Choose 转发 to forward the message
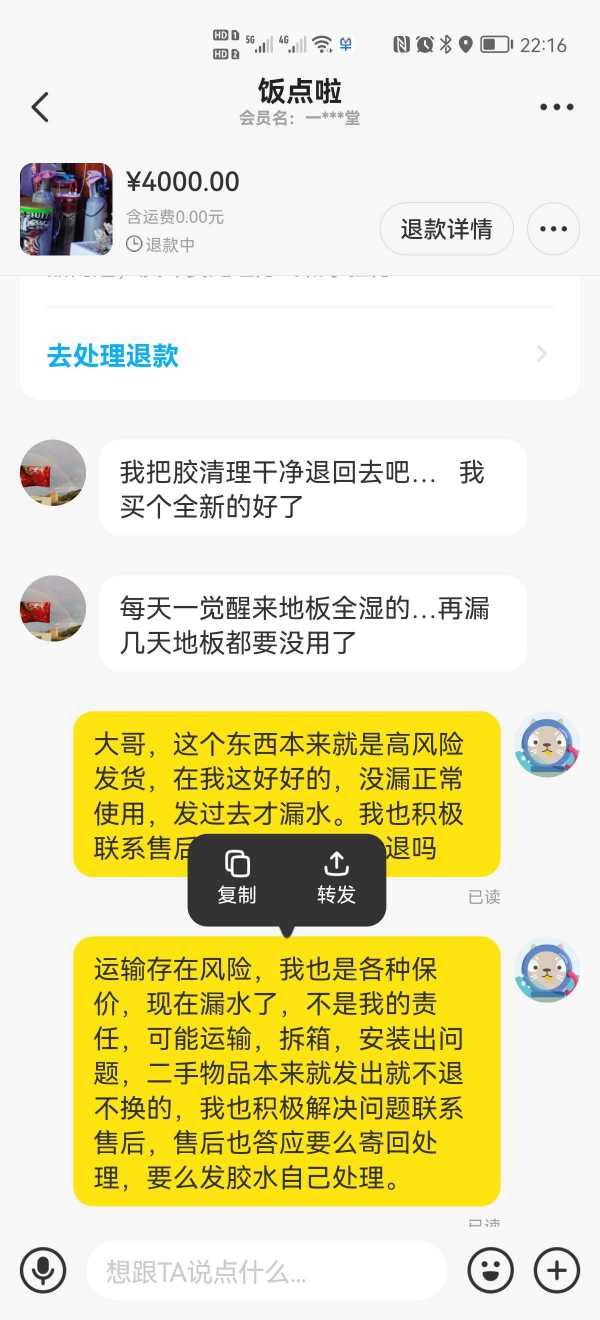The image size is (600, 1320). [x=336, y=879]
